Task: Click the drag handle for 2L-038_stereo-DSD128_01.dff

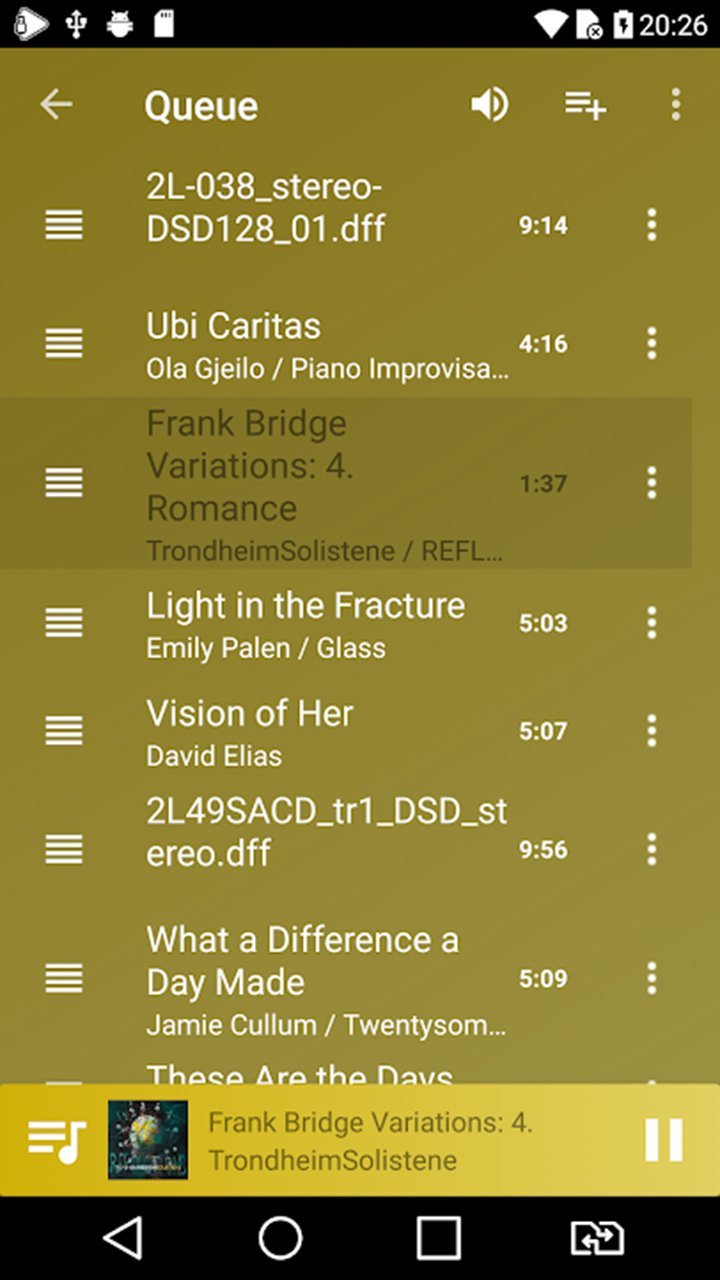Action: [x=63, y=226]
